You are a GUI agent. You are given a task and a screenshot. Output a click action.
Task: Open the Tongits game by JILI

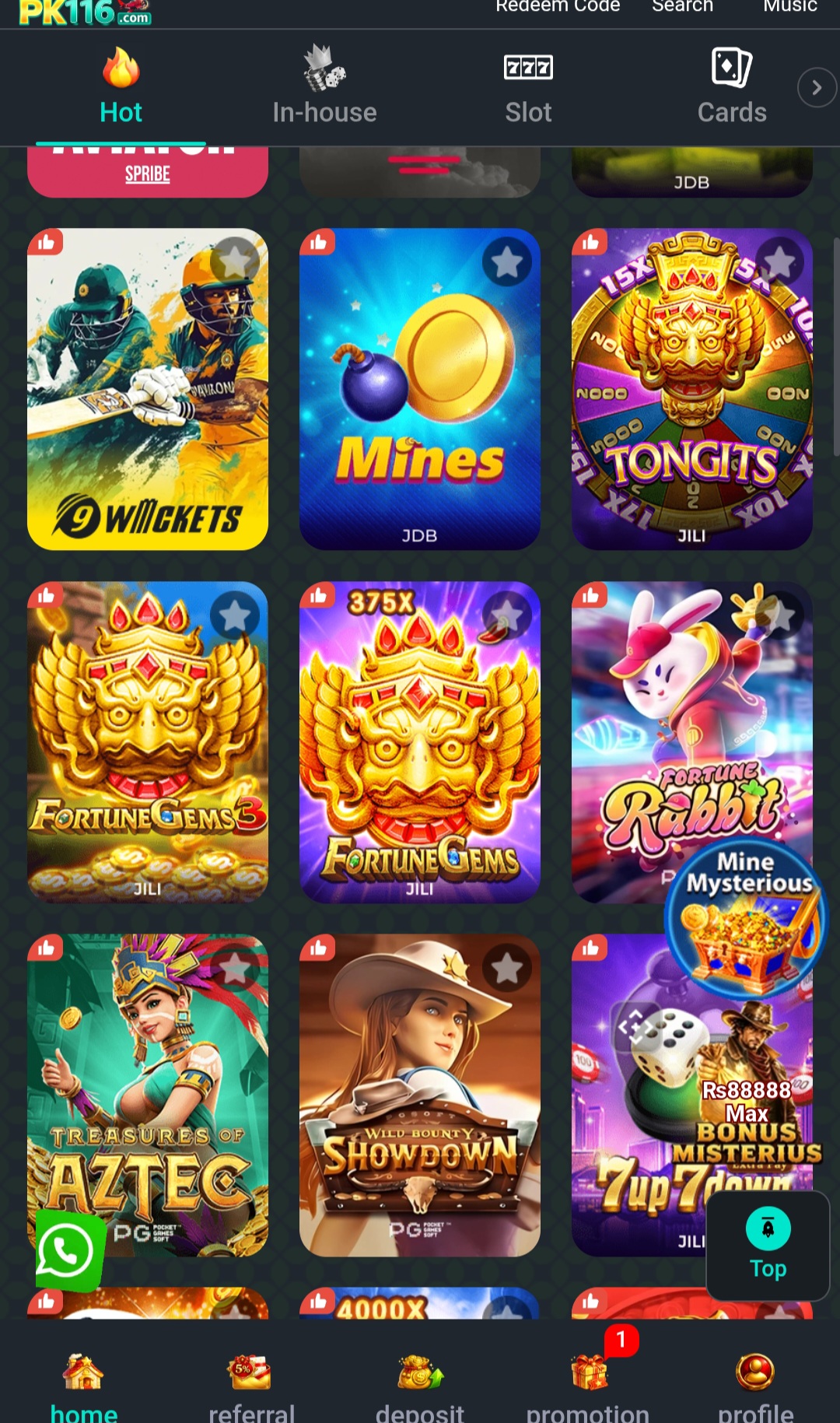tap(692, 389)
